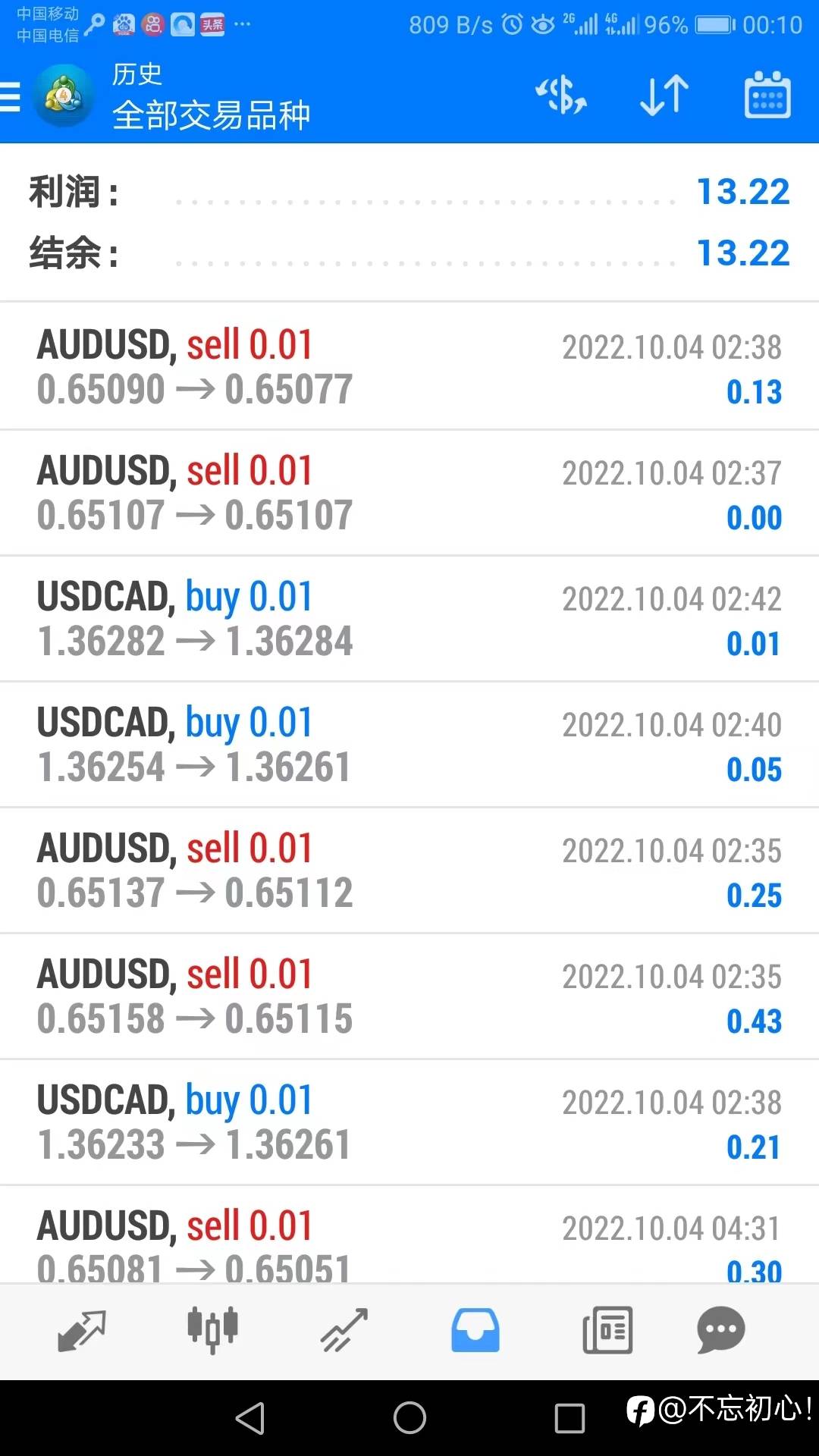Image resolution: width=819 pixels, height=1456 pixels.
Task: Open the side drawer menu
Action: tap(11, 97)
